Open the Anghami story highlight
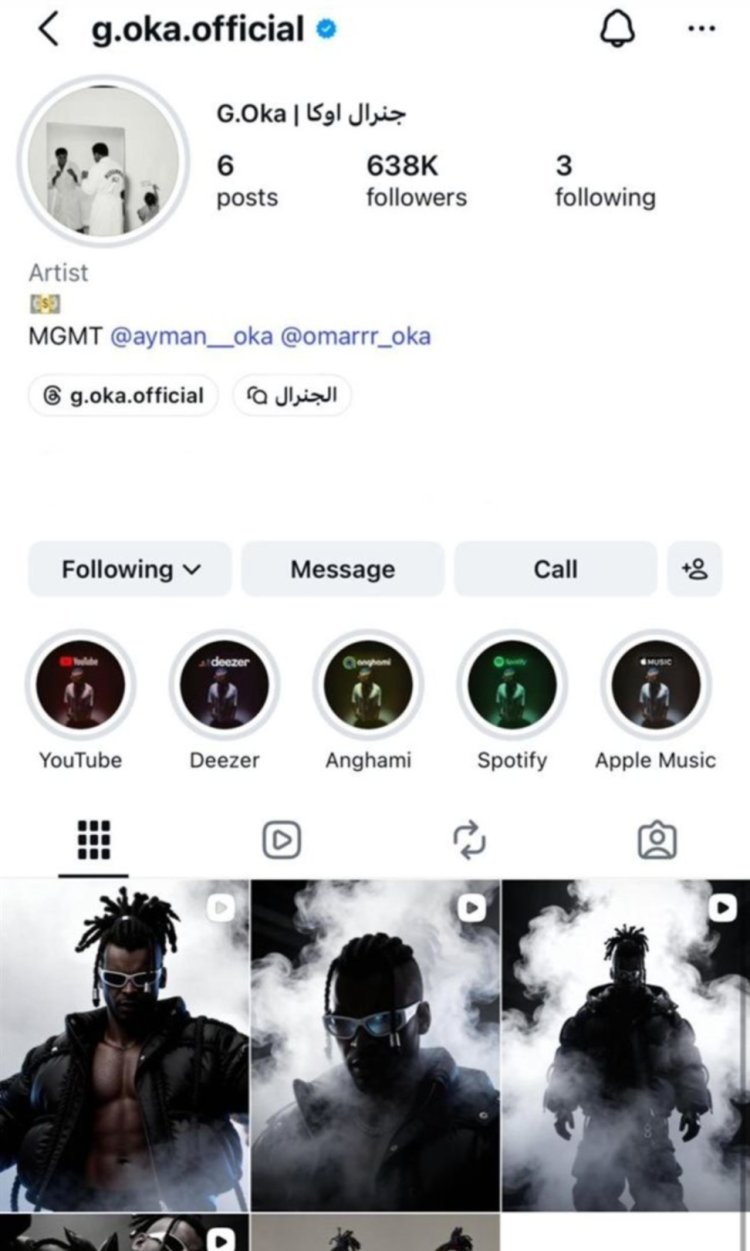Screen dimensions: 750x1251 coord(368,685)
